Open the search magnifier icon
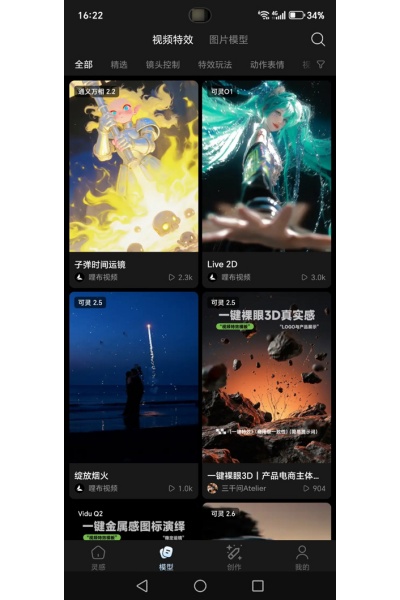 click(318, 39)
